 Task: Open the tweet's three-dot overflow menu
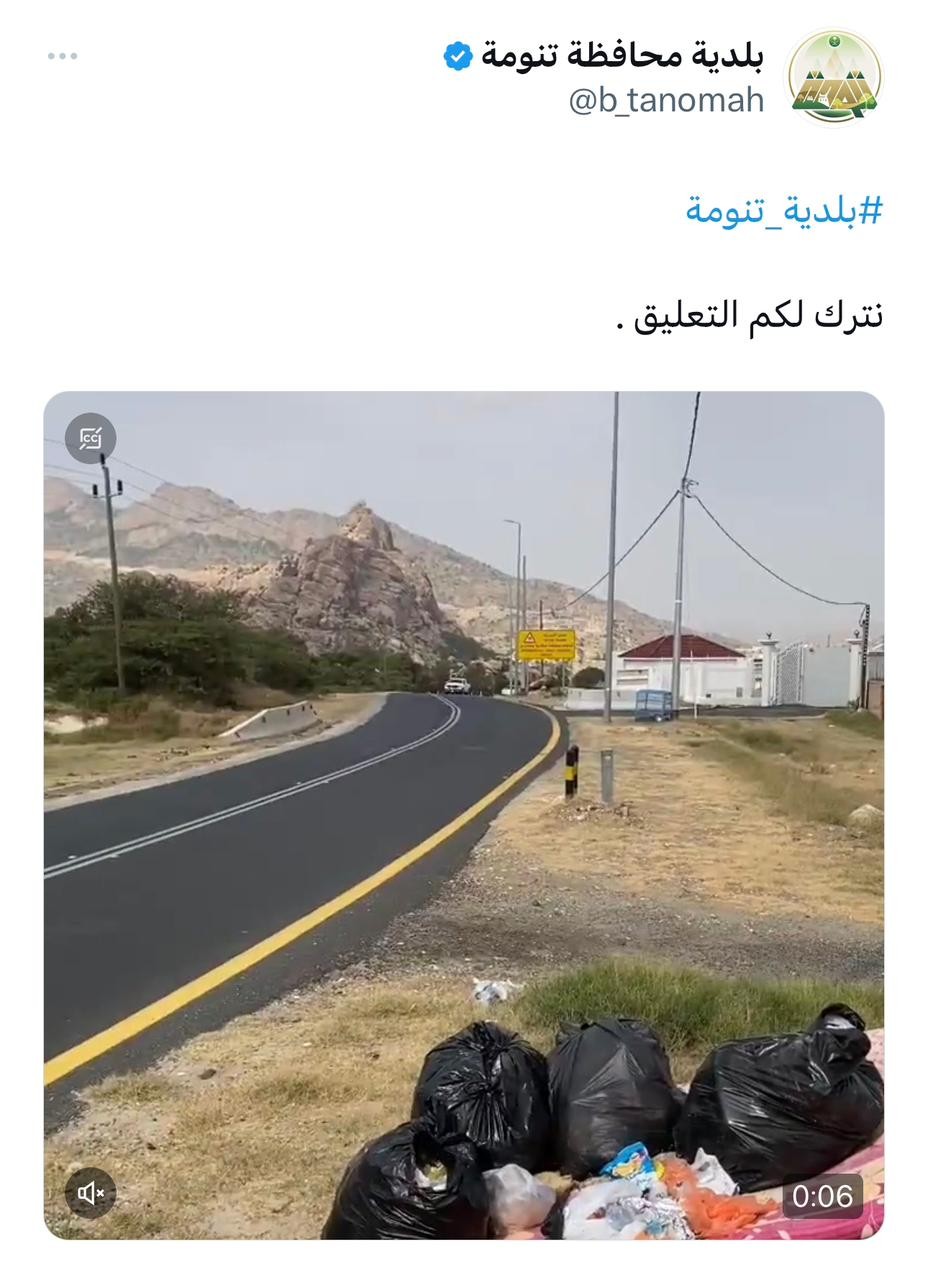(x=62, y=56)
